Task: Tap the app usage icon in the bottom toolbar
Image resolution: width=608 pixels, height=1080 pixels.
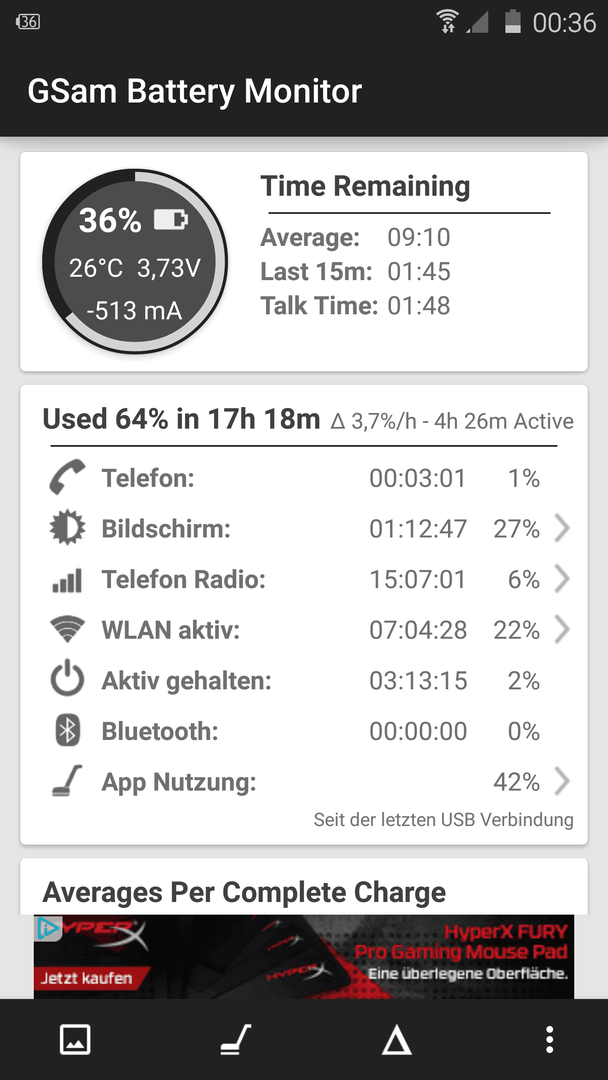Action: [235, 1039]
